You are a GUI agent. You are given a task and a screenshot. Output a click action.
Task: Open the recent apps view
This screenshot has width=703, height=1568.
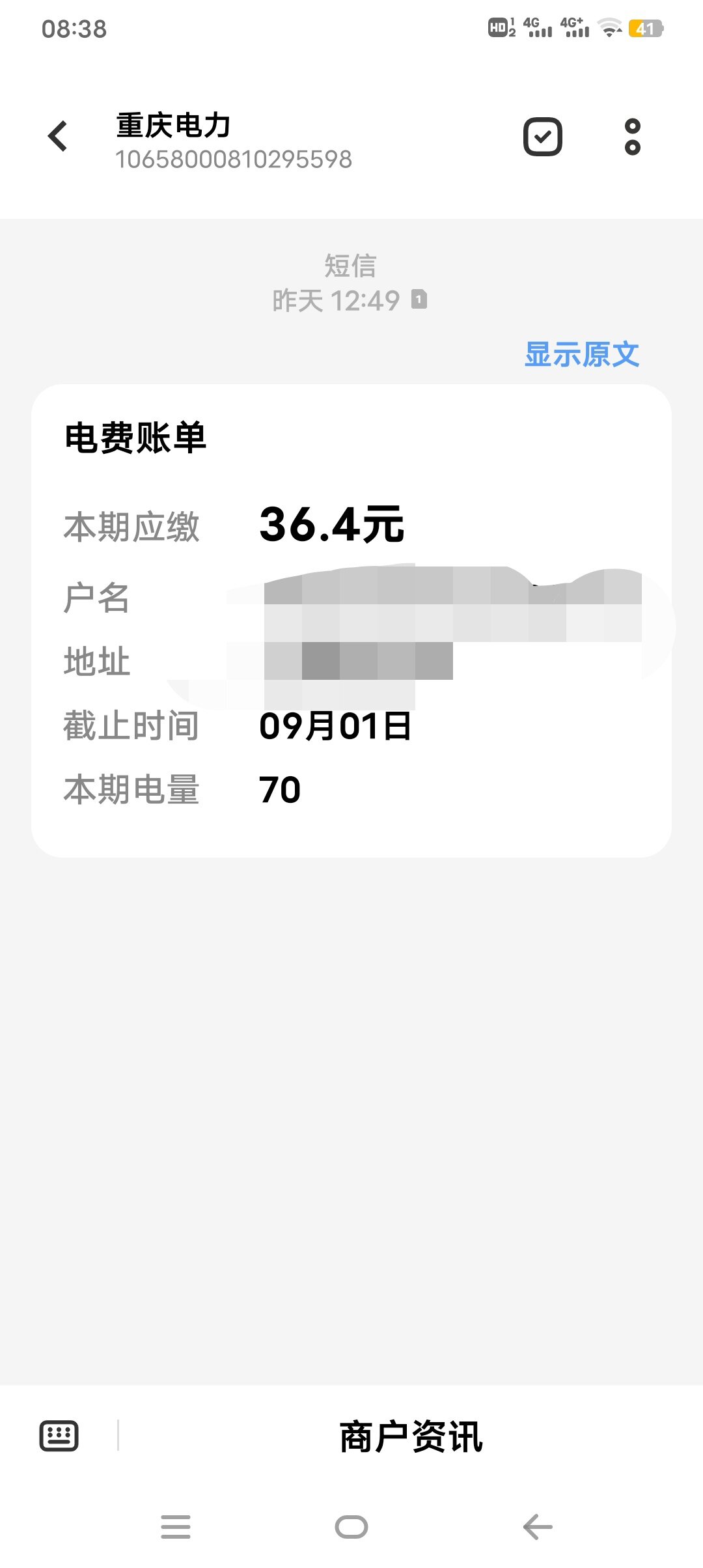point(176,1527)
